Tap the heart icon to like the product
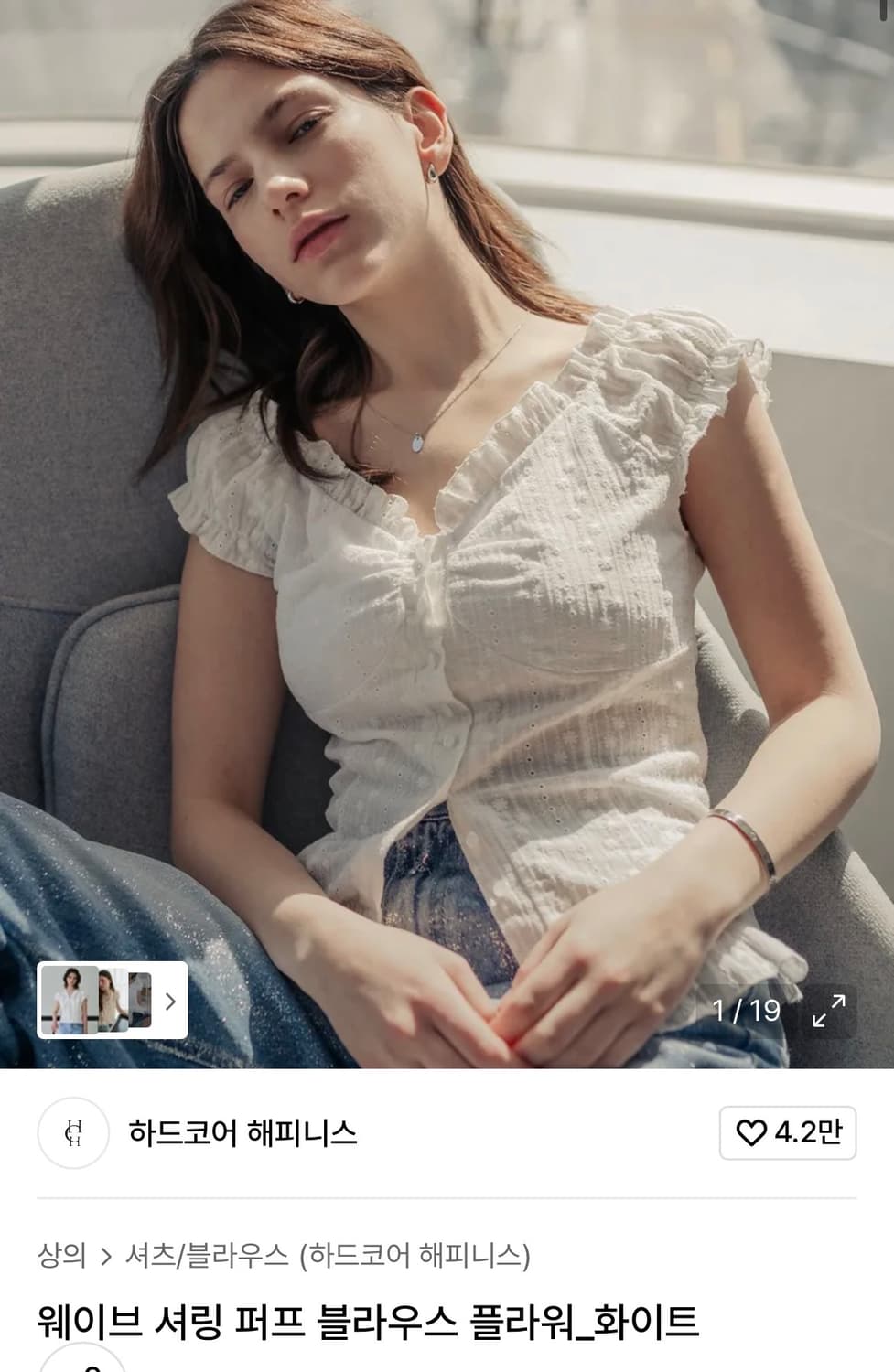The width and height of the screenshot is (894, 1372). point(752,1131)
